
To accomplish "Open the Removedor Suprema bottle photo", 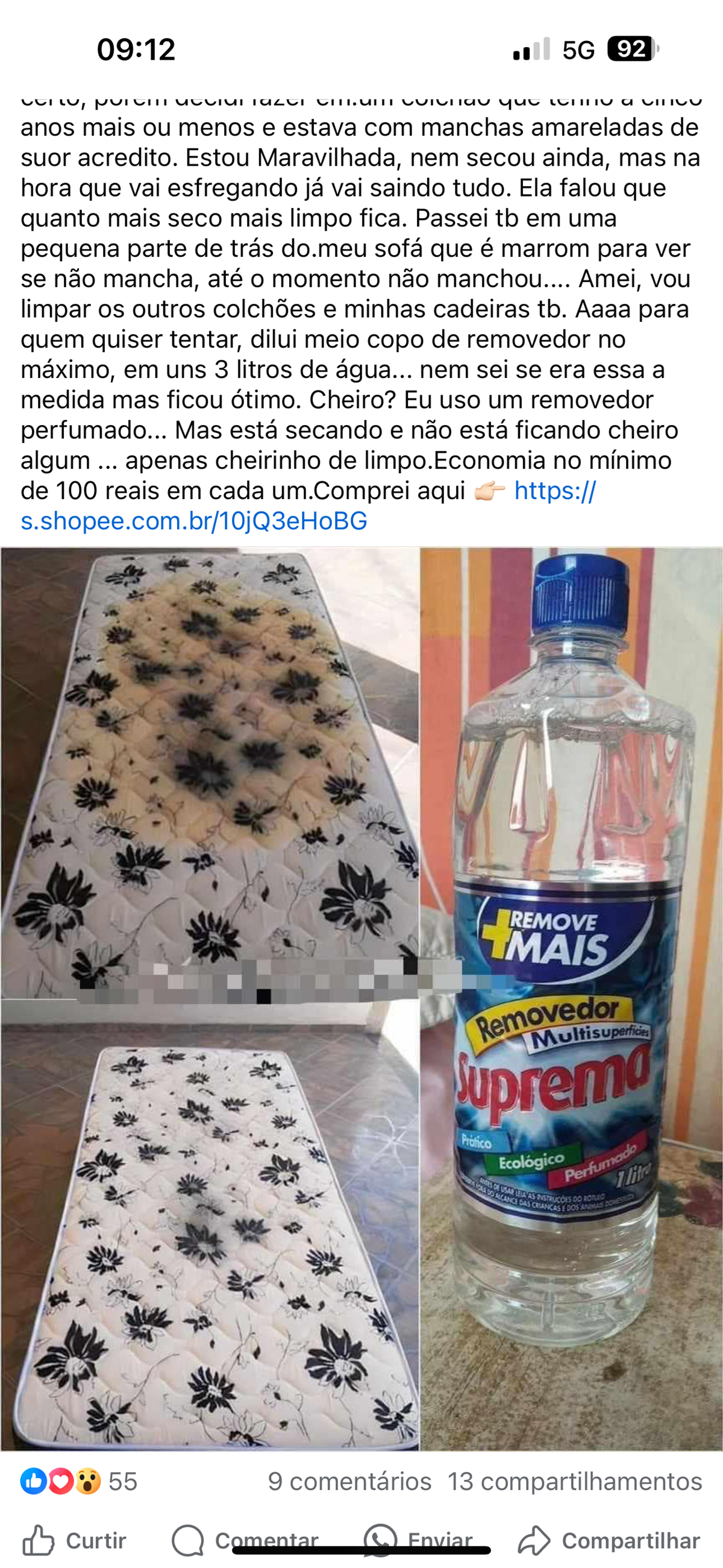I will (x=571, y=998).
